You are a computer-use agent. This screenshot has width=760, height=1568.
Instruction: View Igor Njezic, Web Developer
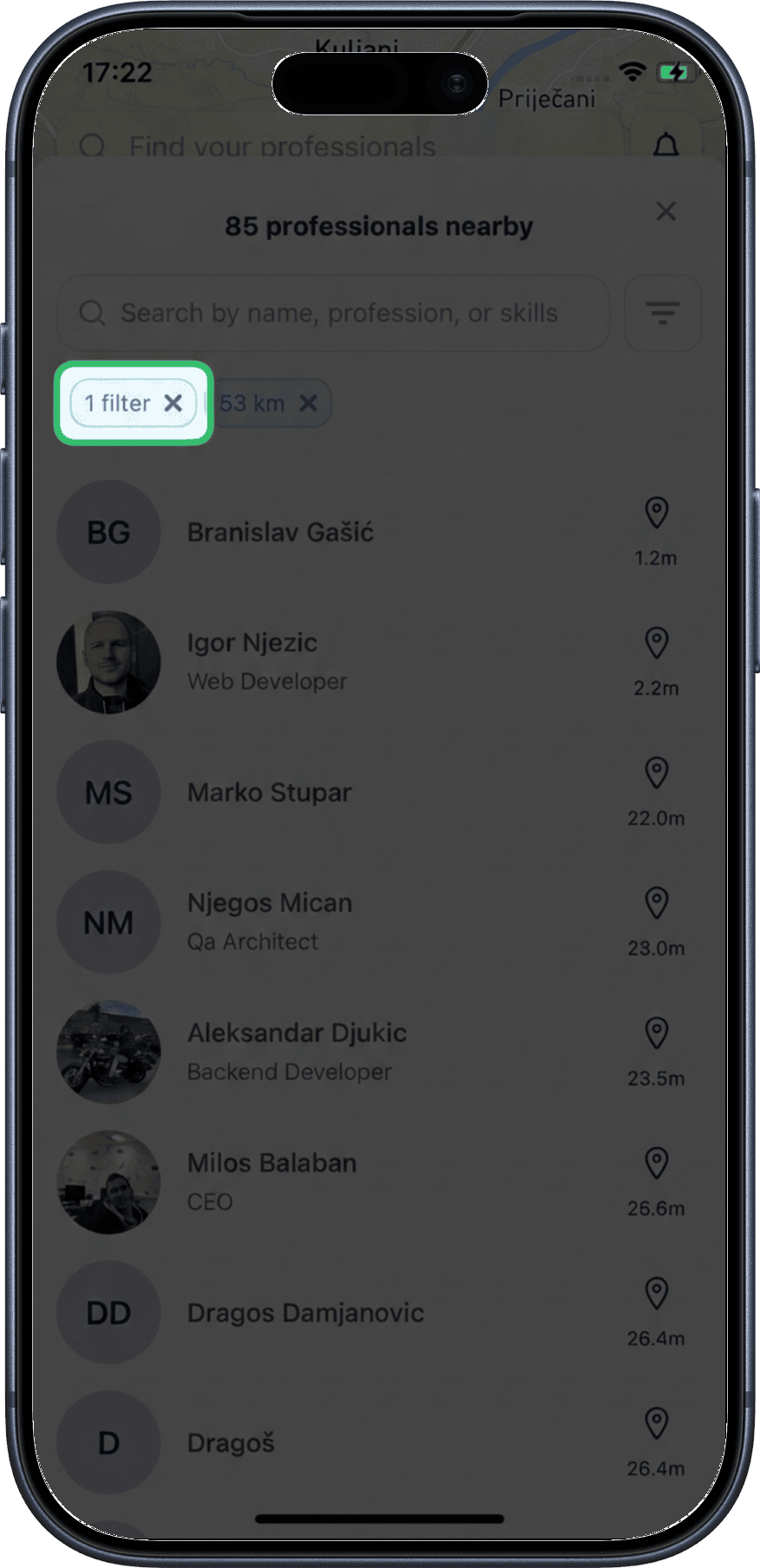point(266,662)
